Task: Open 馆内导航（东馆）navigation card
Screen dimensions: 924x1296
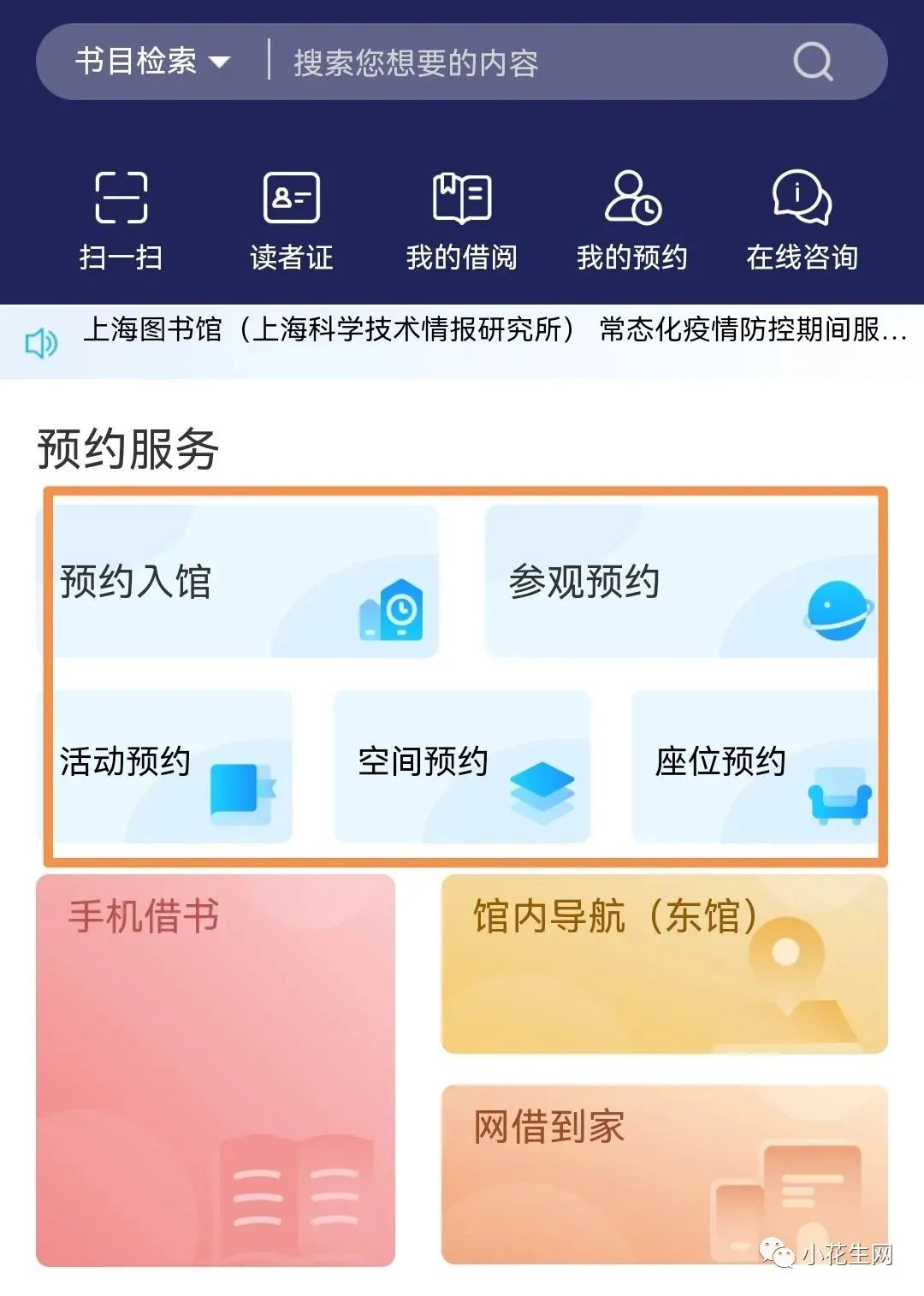Action: click(x=664, y=964)
